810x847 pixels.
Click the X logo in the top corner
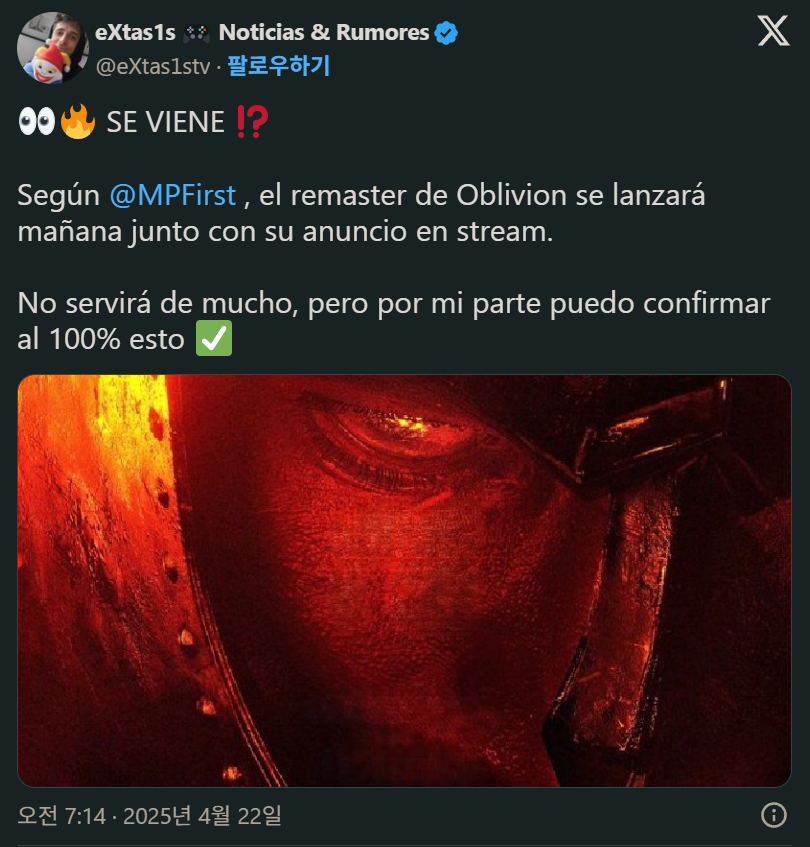pyautogui.click(x=772, y=31)
